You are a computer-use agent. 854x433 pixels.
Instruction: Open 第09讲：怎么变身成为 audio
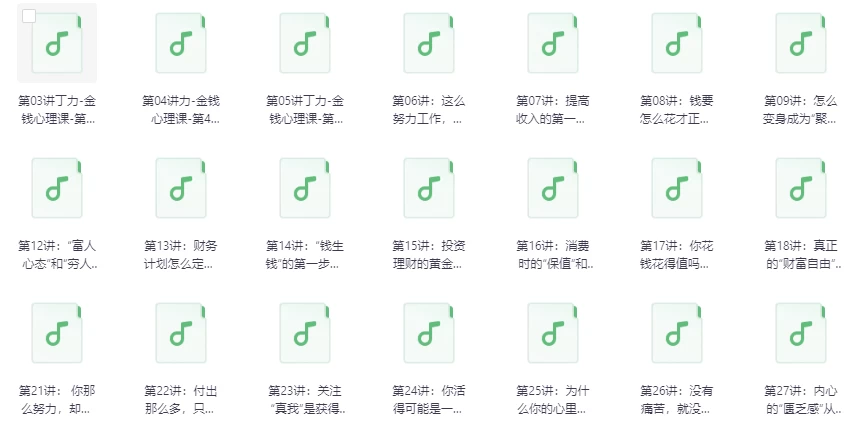(x=800, y=44)
